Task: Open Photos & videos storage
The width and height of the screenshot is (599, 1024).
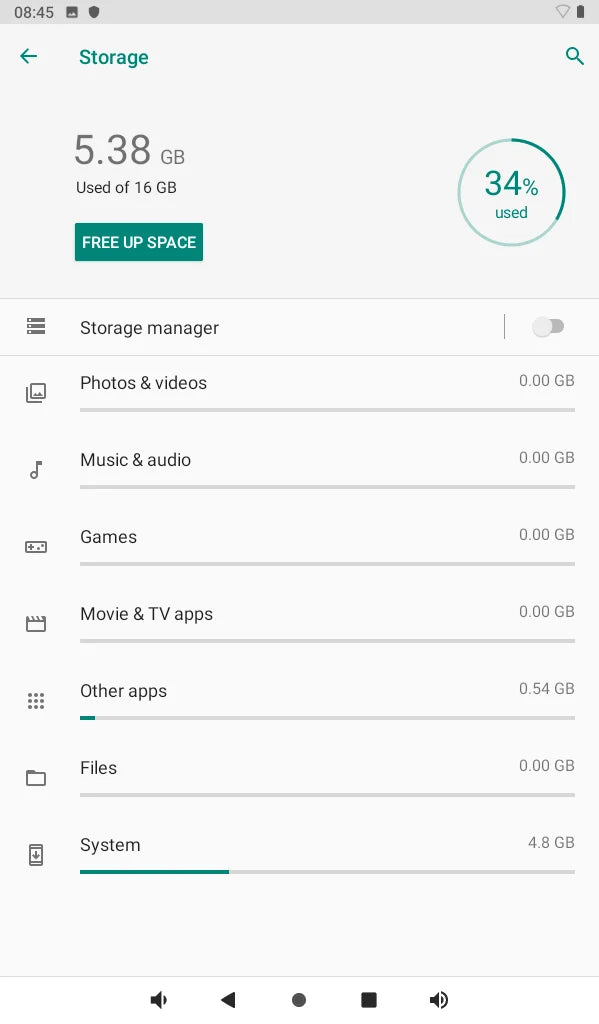Action: tap(299, 392)
